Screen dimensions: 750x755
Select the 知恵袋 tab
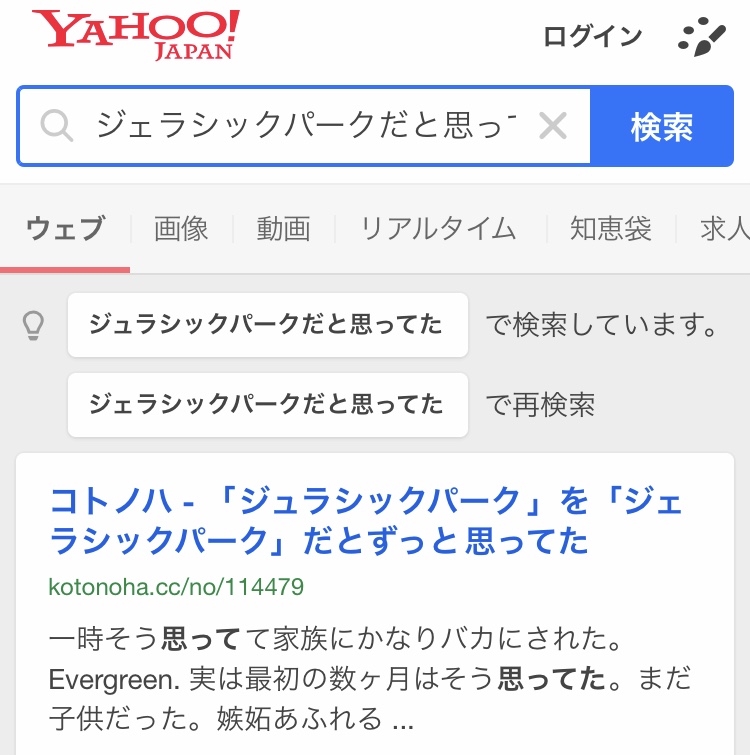[610, 229]
